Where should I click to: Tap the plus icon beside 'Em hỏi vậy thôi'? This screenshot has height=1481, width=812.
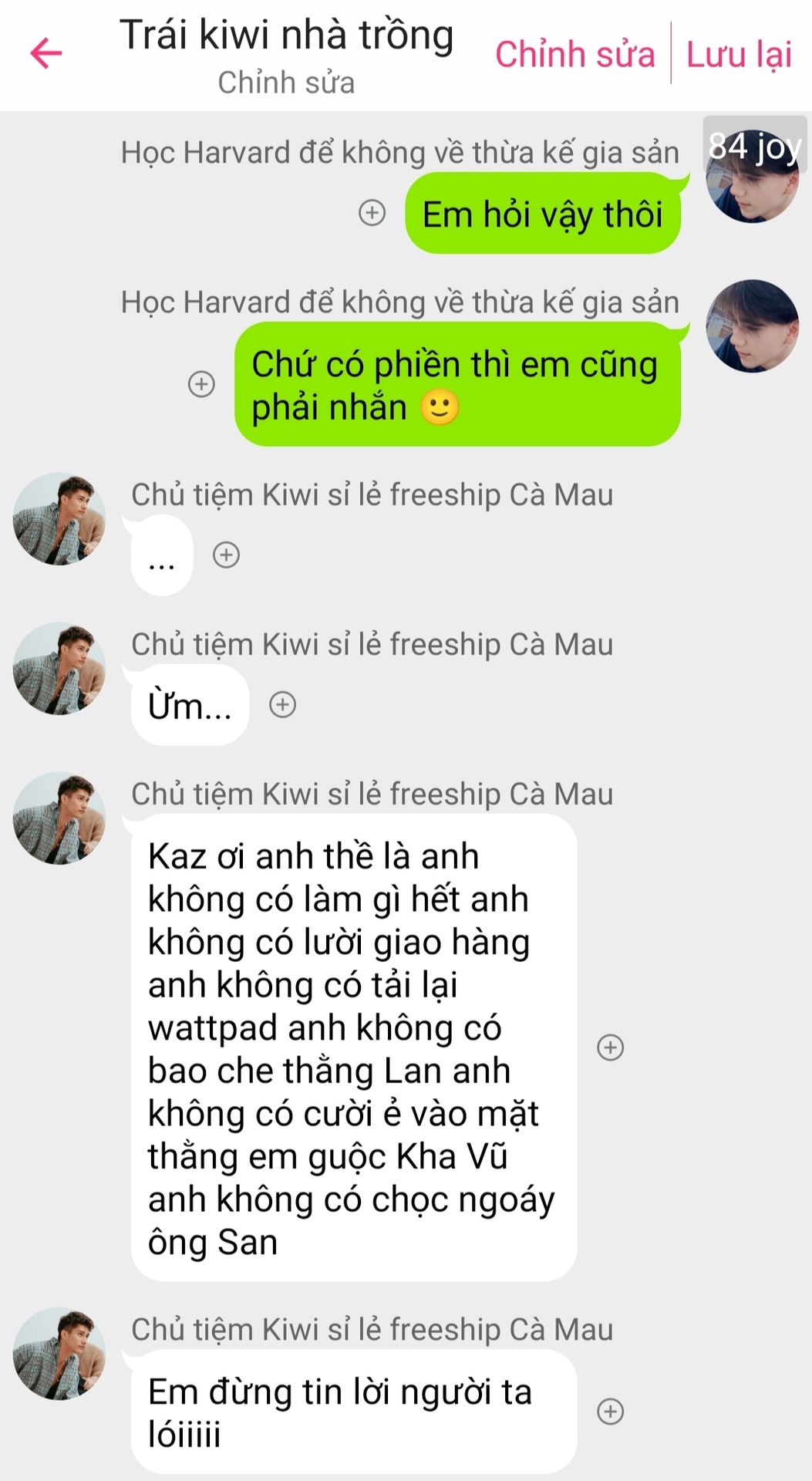(x=372, y=212)
